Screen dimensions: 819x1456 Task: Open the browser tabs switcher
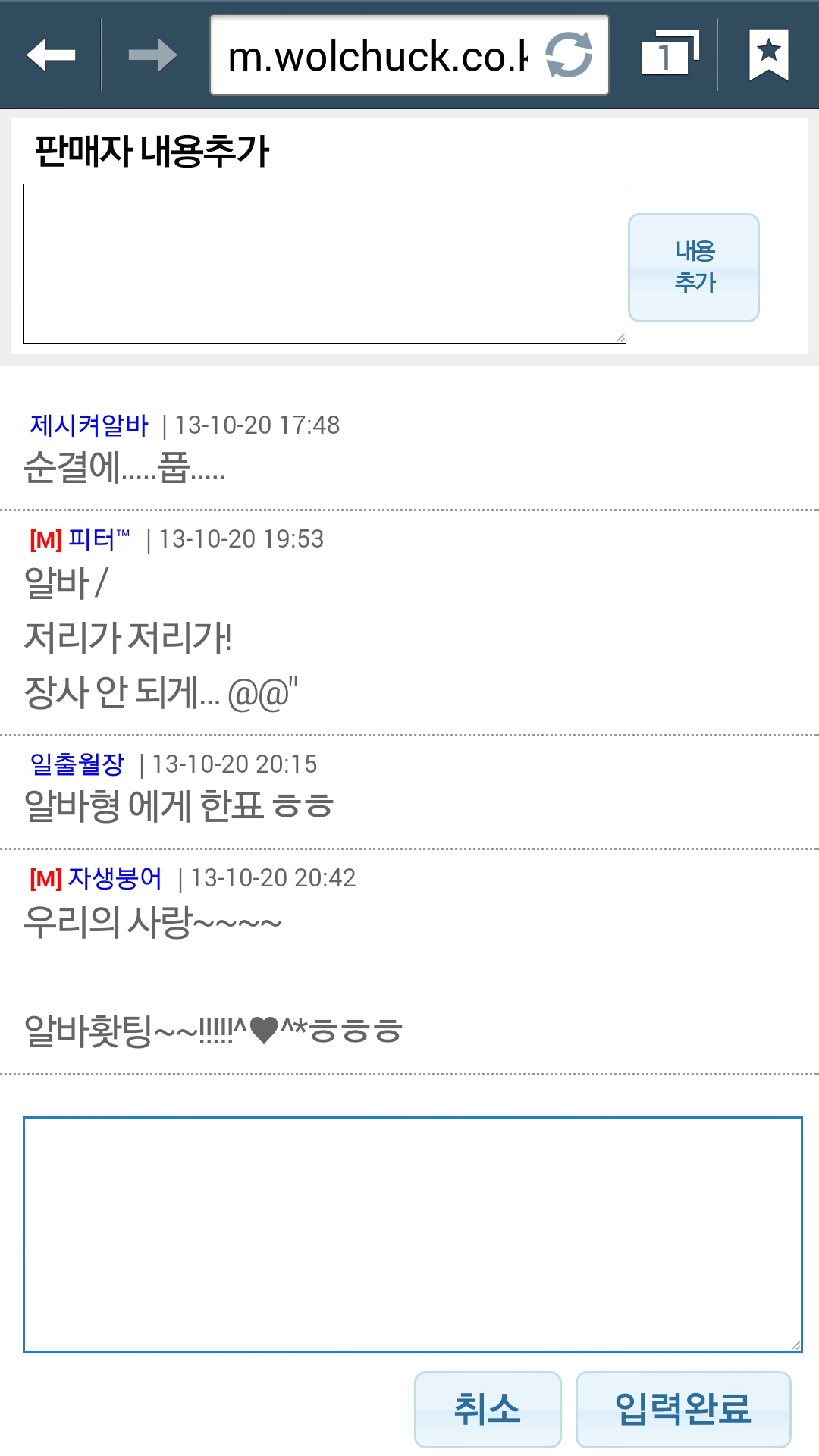[x=670, y=55]
